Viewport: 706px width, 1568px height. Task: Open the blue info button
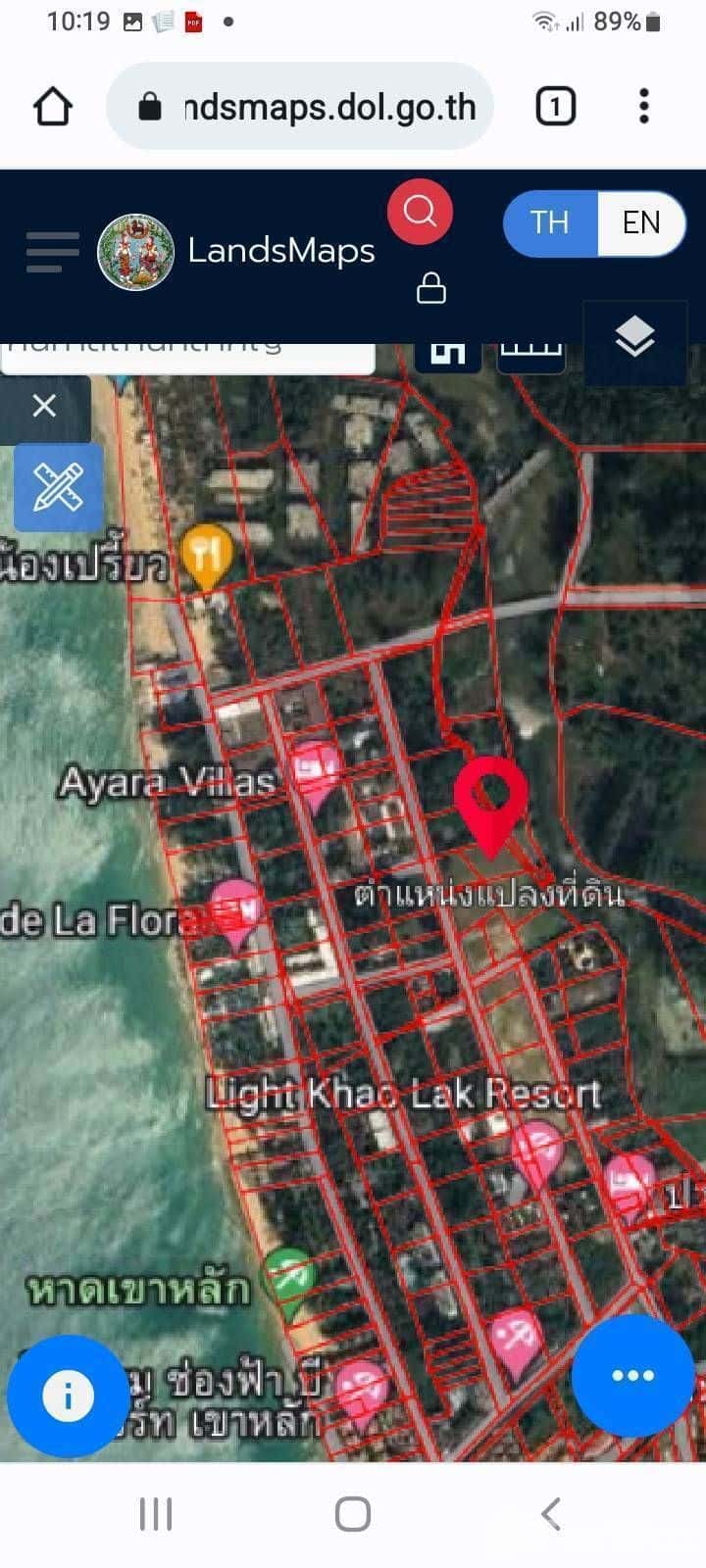pyautogui.click(x=68, y=1395)
